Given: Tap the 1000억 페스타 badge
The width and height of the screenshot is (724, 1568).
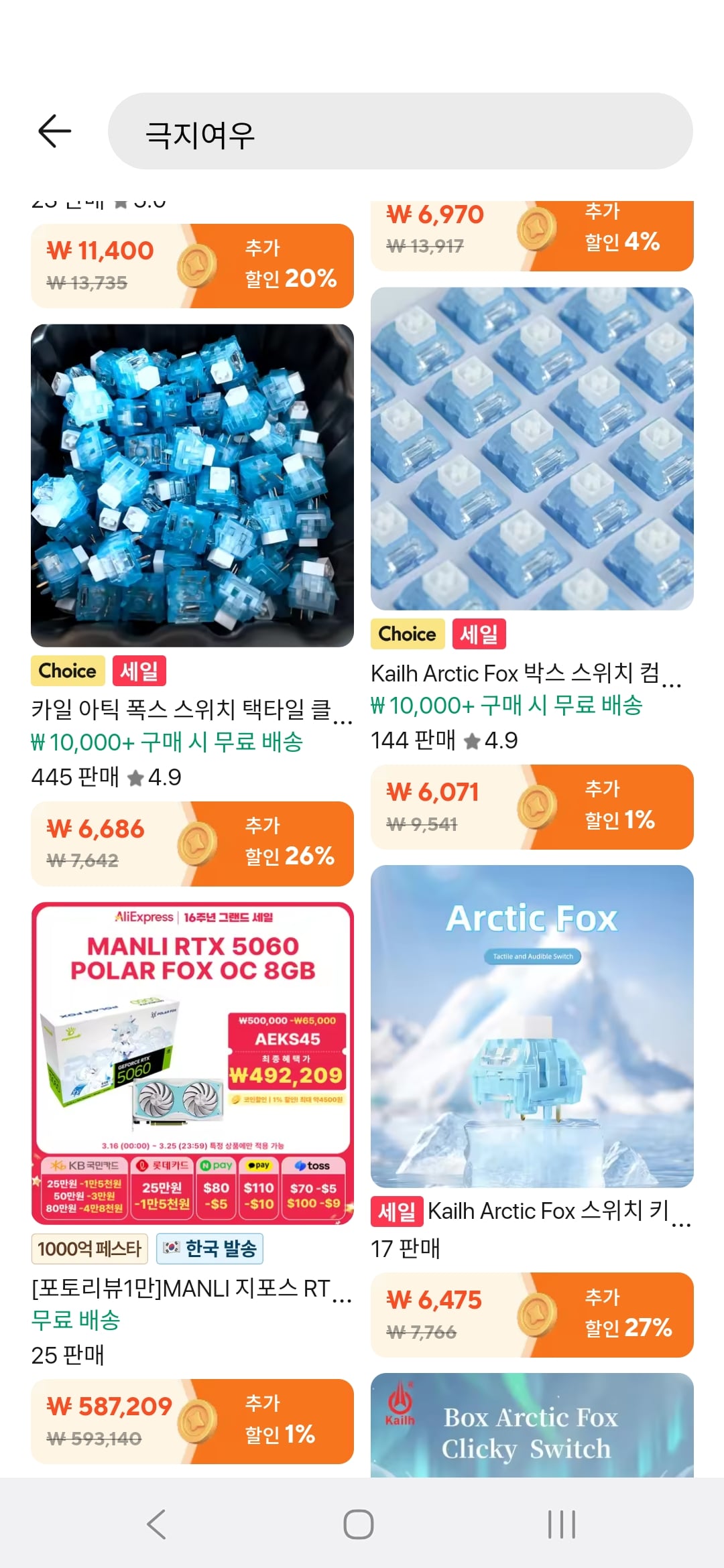Looking at the screenshot, I should [90, 1248].
